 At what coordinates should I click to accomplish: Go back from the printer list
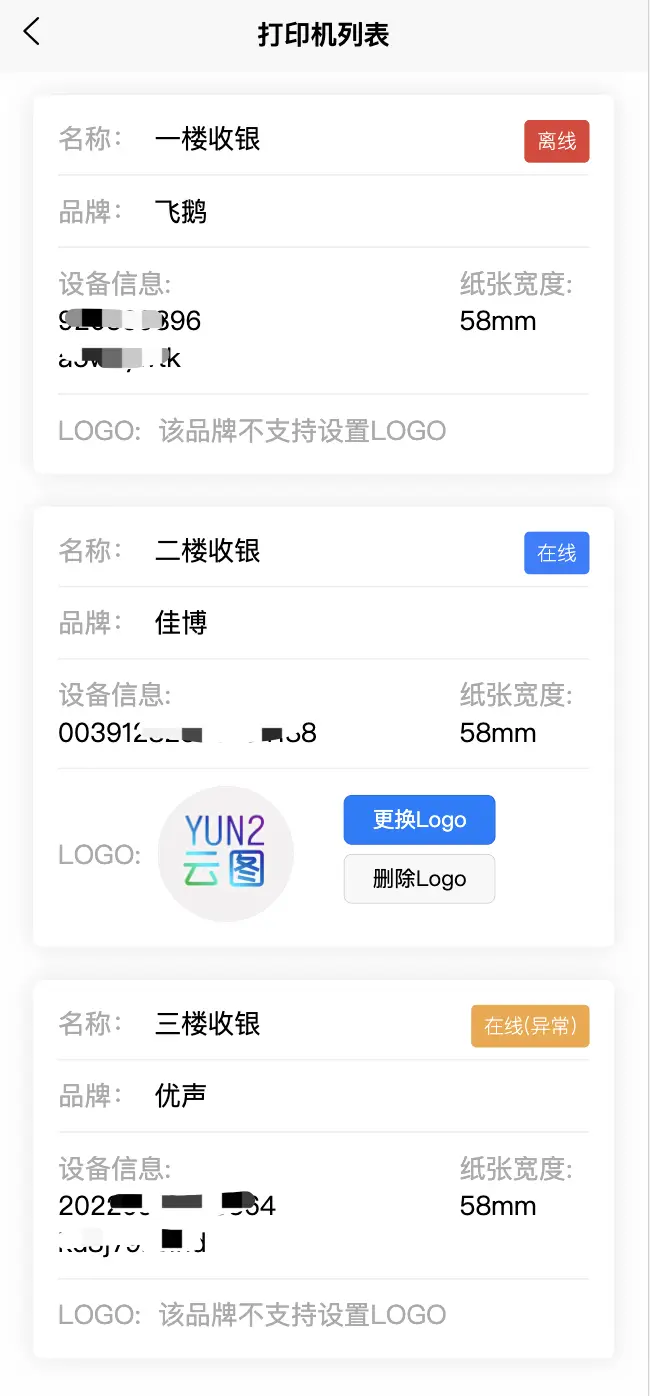click(32, 32)
